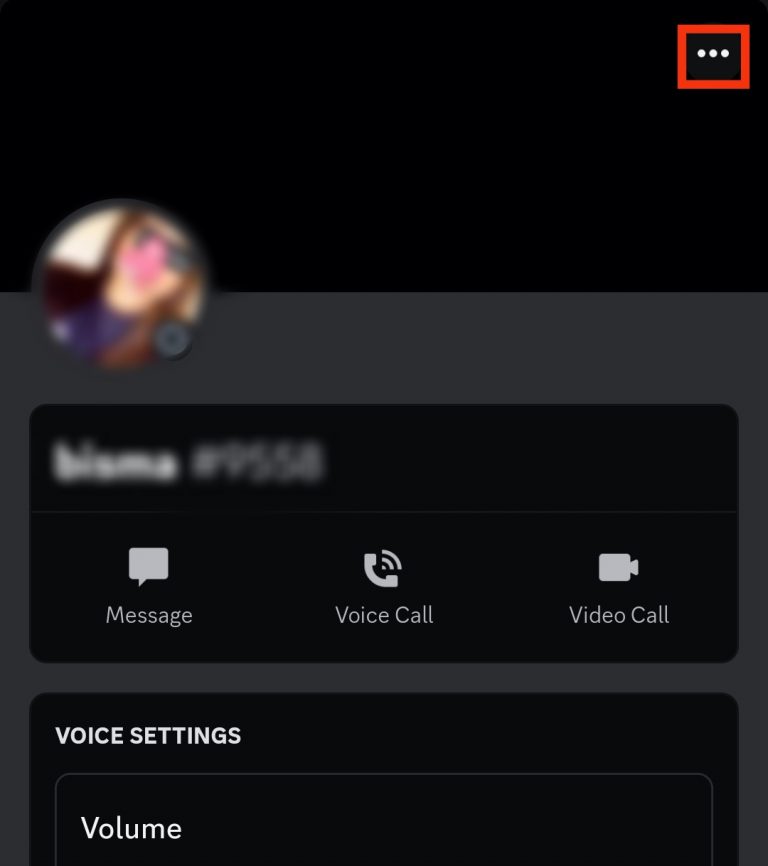
Task: Tap the VOICE SETTINGS section header
Action: 148,736
